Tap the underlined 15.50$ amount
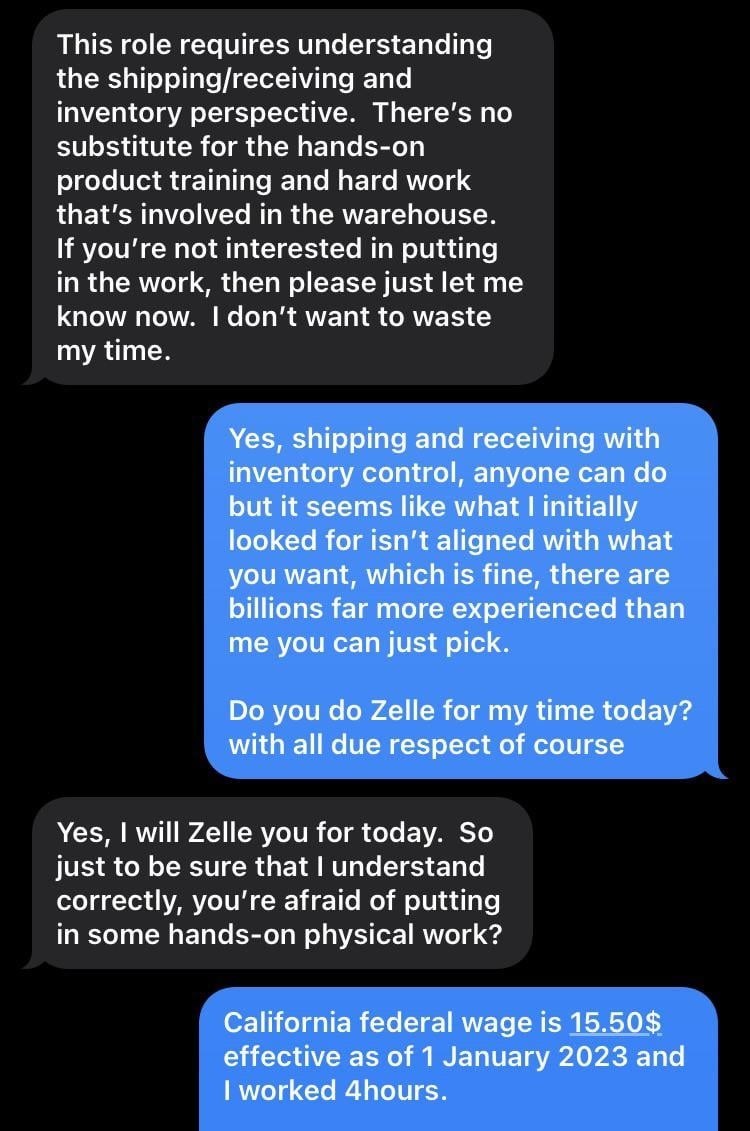Image resolution: width=750 pixels, height=1131 pixels. (x=615, y=1022)
